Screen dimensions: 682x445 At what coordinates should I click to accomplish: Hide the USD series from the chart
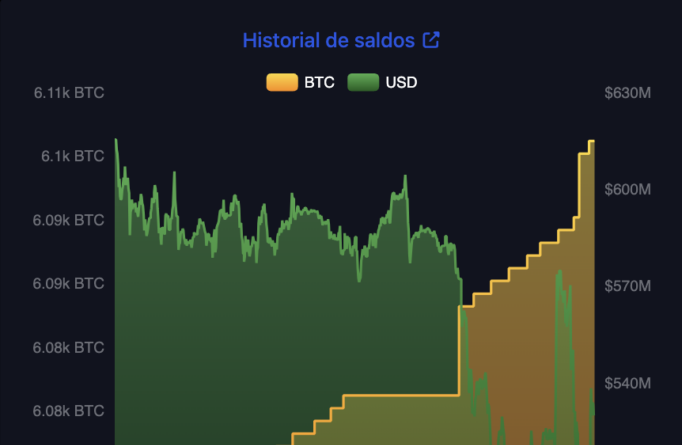(382, 82)
